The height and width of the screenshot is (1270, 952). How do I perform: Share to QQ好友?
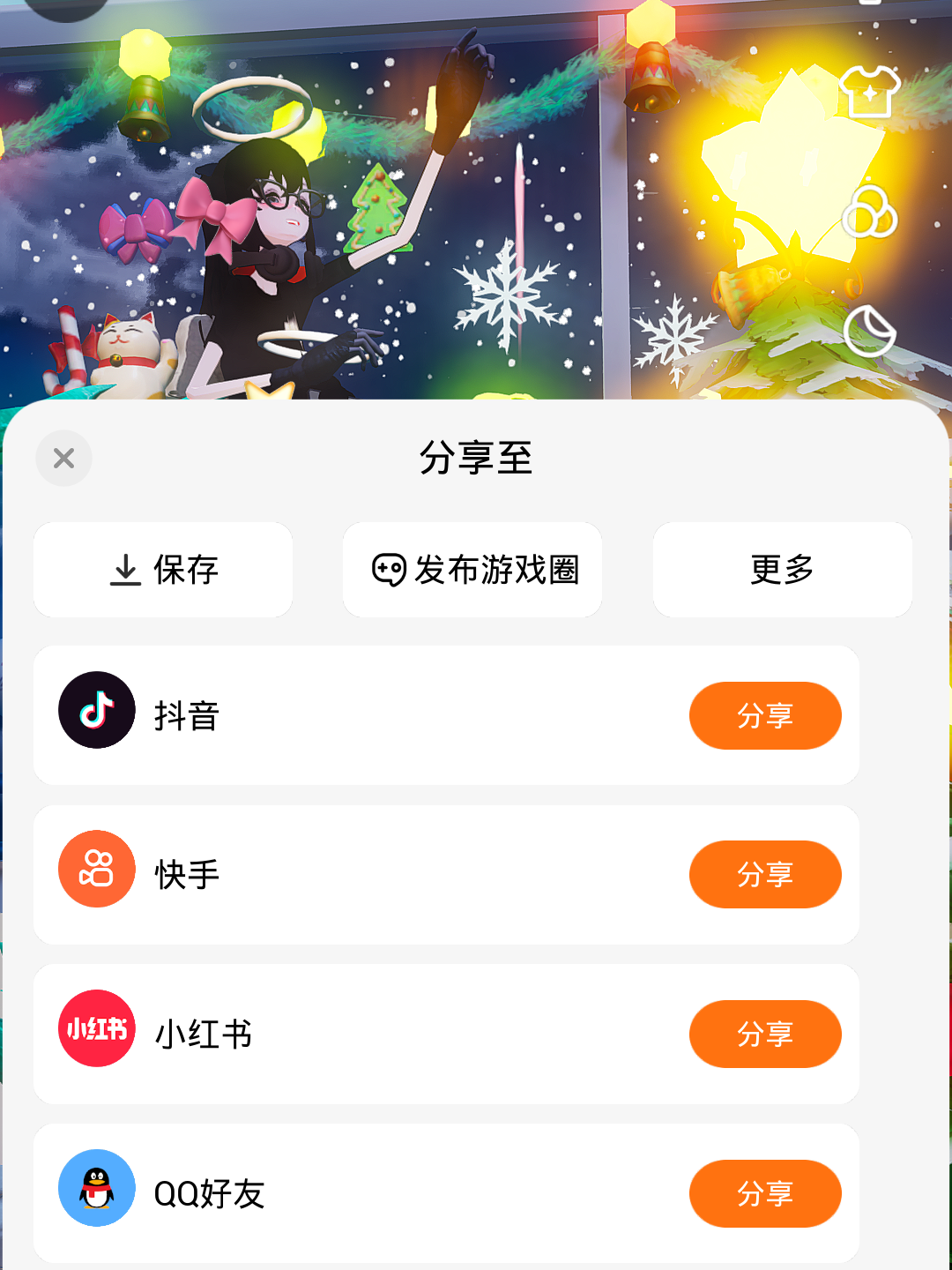(x=764, y=1193)
